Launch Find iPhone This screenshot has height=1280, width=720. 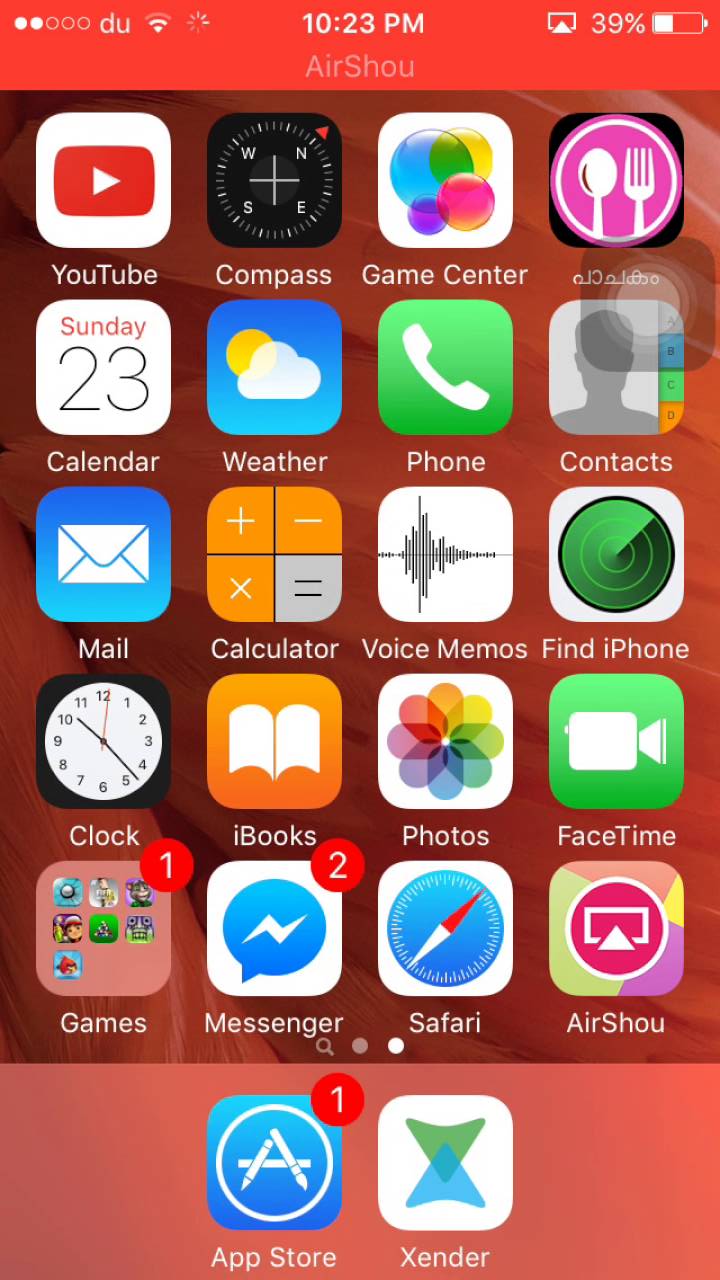point(616,555)
